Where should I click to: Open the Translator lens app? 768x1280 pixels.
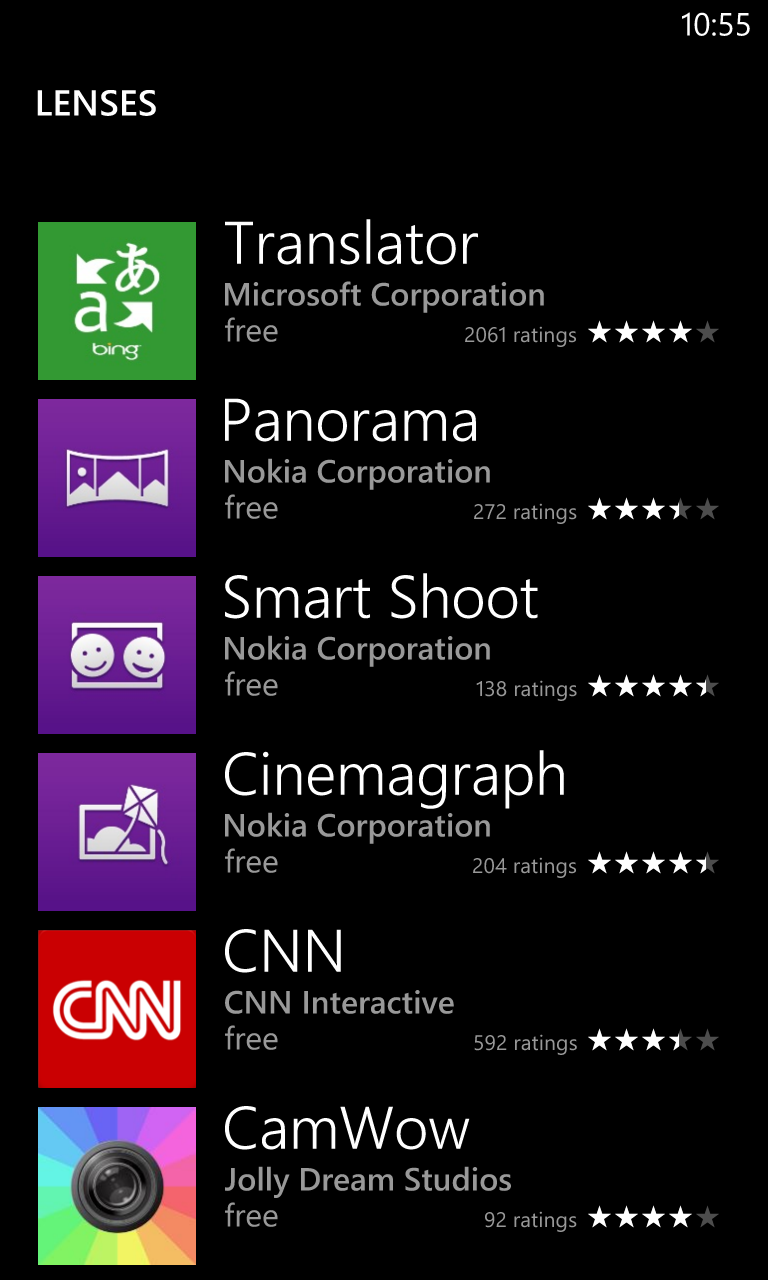pyautogui.click(x=351, y=245)
